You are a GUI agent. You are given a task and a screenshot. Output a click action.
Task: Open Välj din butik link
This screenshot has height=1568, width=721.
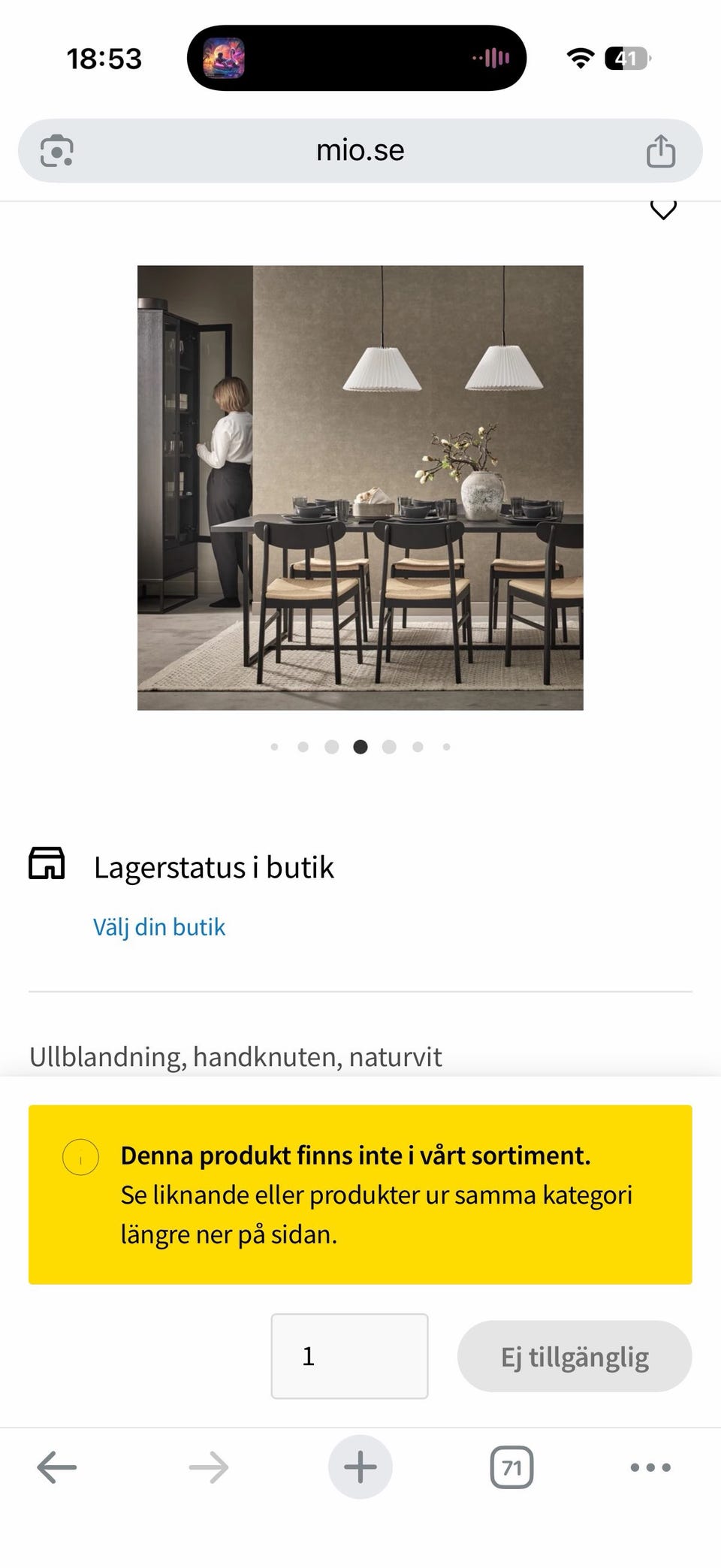click(159, 926)
